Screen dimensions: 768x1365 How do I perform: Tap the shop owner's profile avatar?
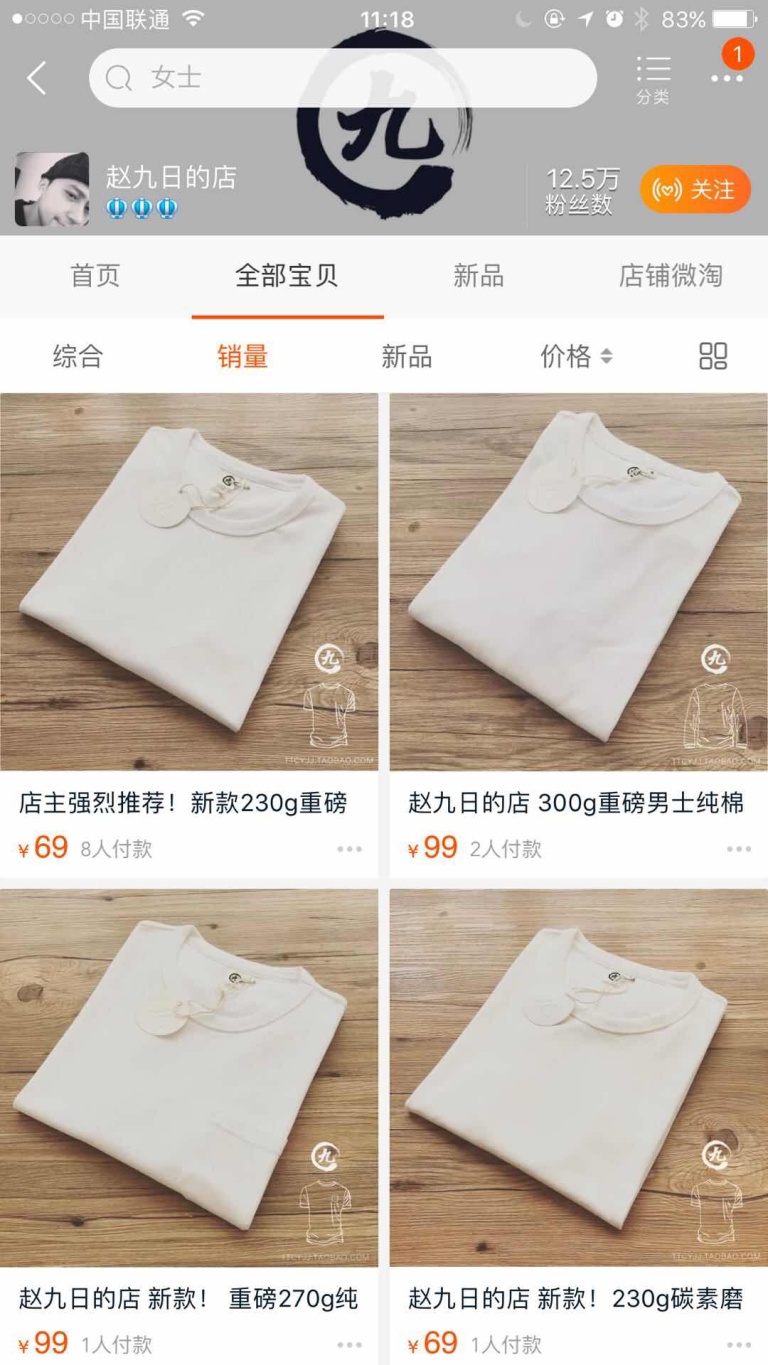(x=51, y=189)
